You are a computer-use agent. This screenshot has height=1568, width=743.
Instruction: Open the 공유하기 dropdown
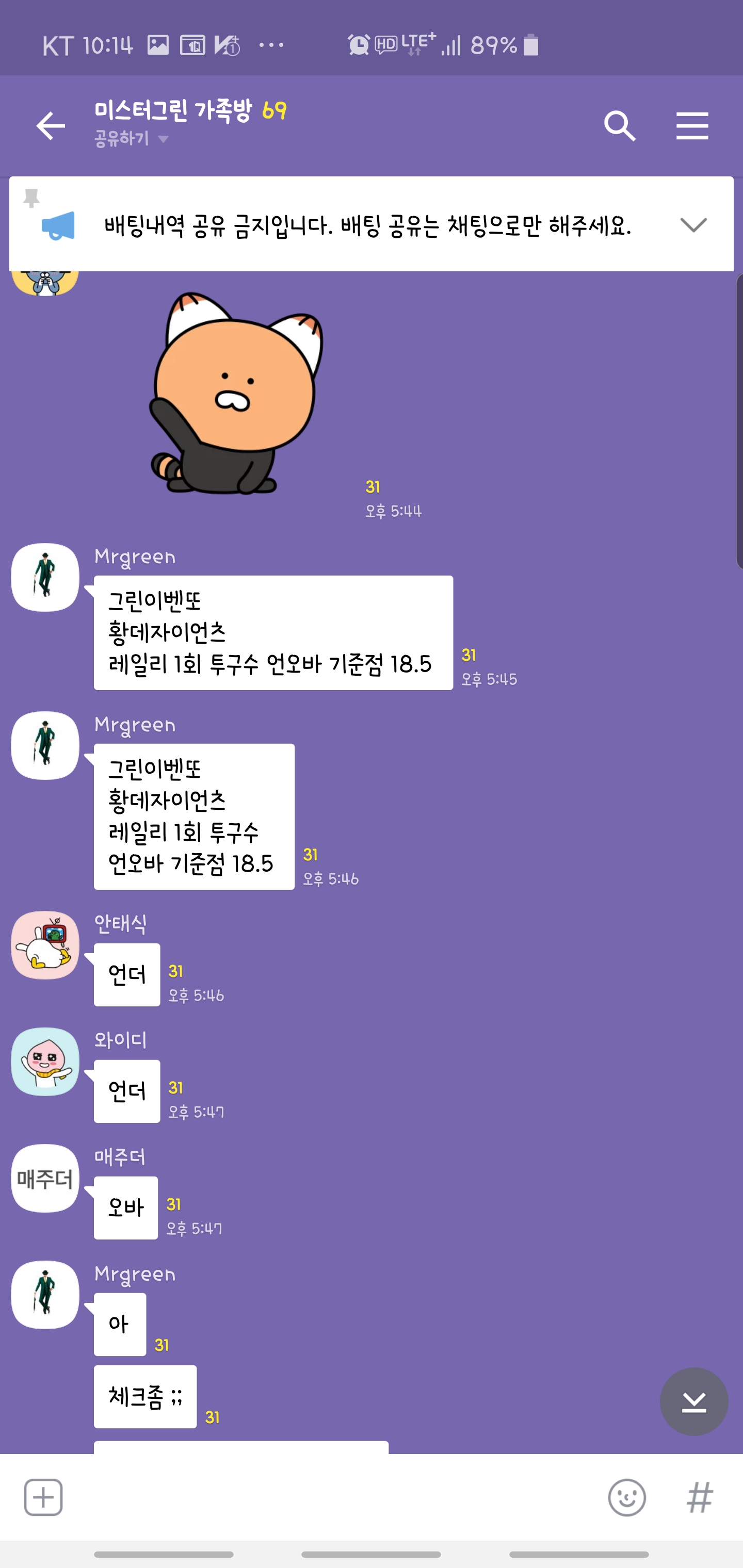click(131, 139)
